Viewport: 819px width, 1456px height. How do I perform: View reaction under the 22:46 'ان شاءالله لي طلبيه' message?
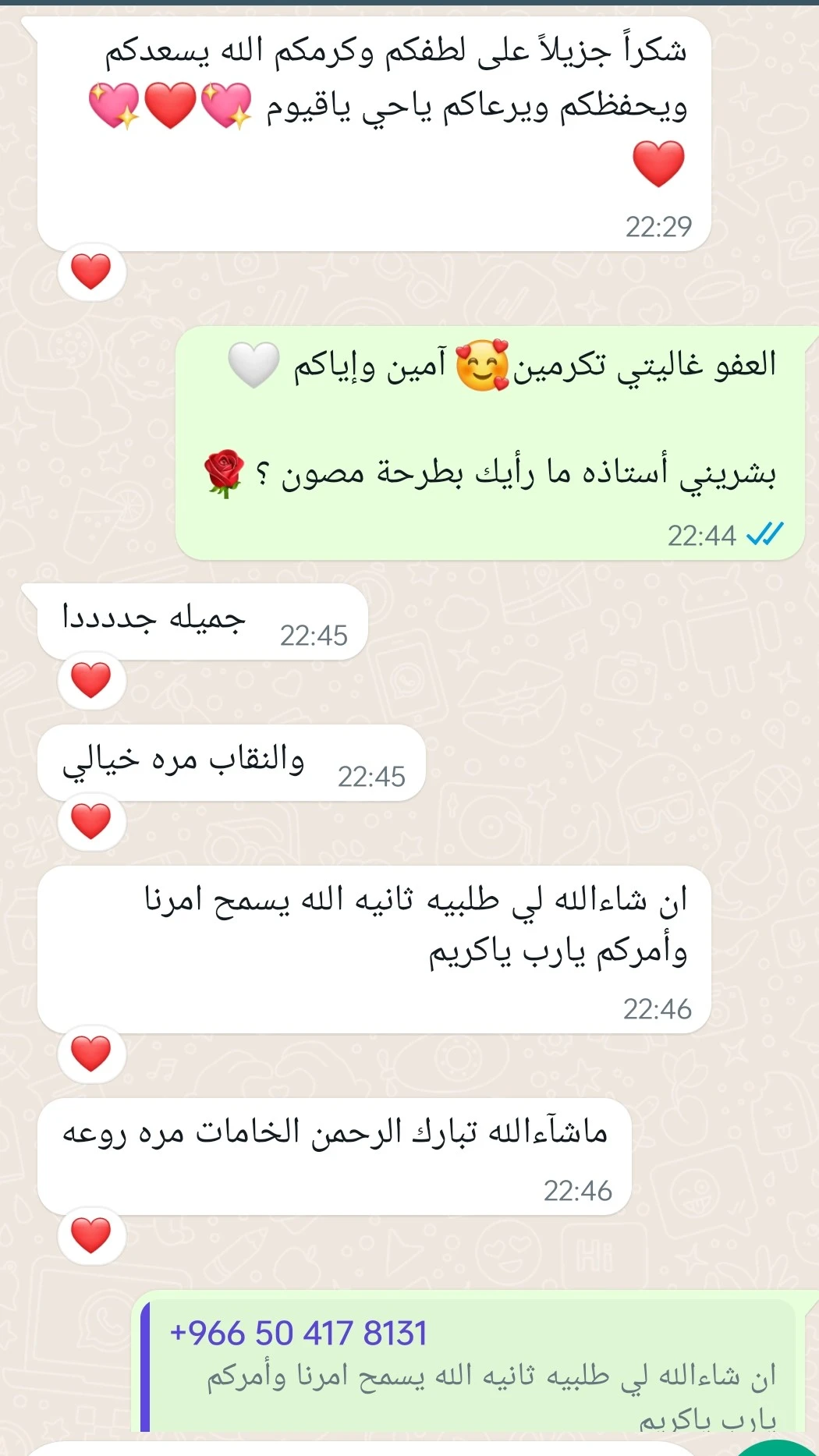(x=91, y=1054)
